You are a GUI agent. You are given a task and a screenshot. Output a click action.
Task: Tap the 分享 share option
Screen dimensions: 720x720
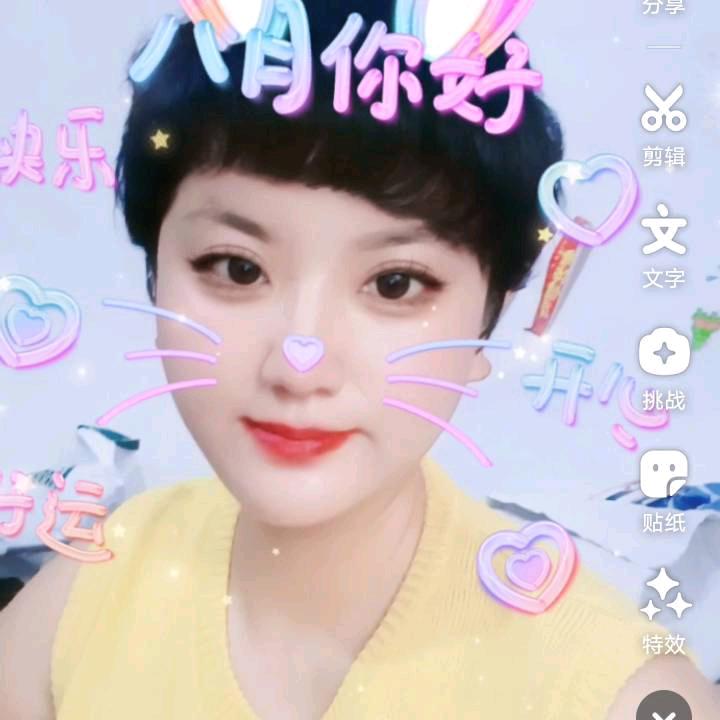pyautogui.click(x=664, y=8)
